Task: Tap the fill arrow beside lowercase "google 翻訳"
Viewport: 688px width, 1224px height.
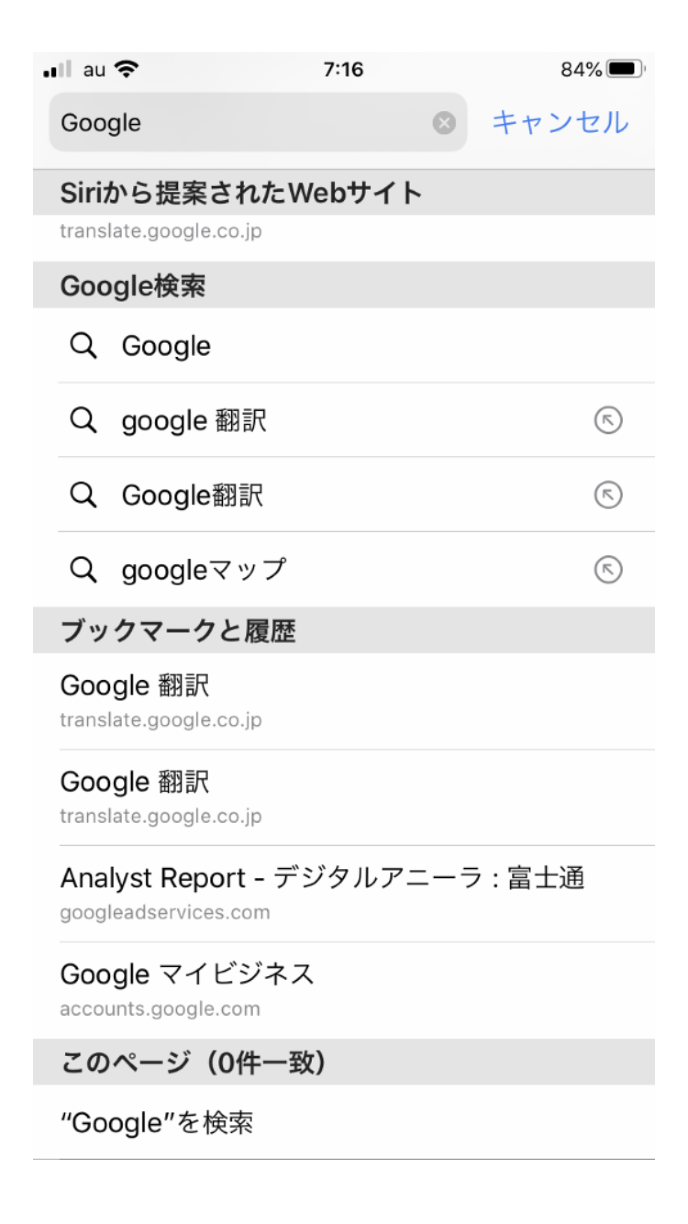Action: pos(607,421)
